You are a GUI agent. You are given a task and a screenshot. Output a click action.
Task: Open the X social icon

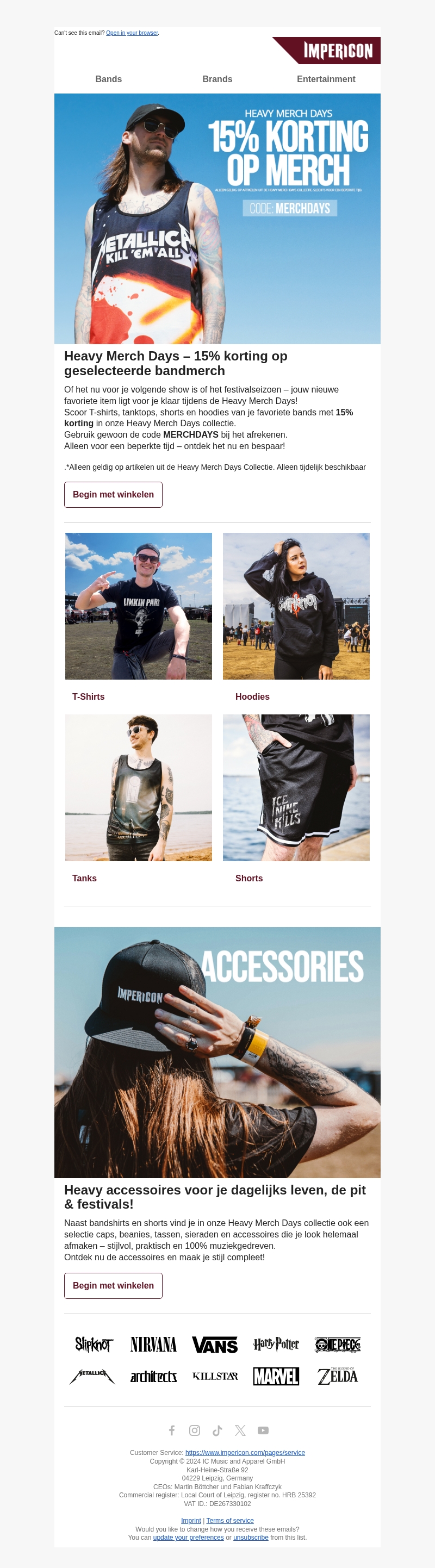[x=240, y=1430]
